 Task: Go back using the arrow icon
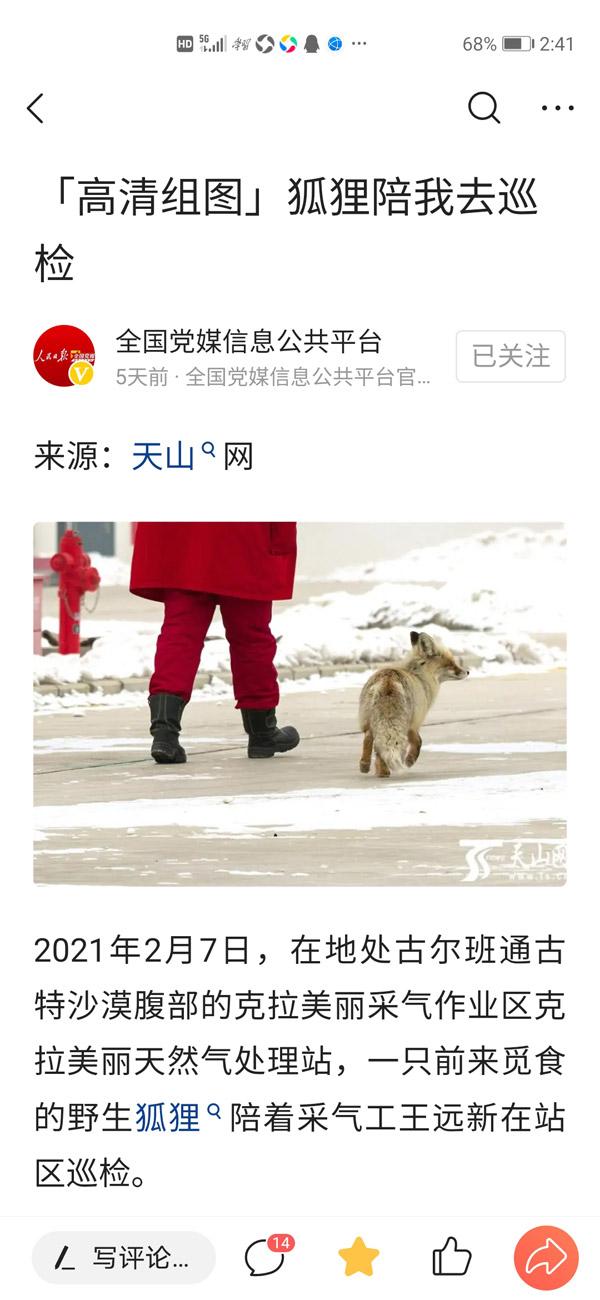pyautogui.click(x=36, y=108)
